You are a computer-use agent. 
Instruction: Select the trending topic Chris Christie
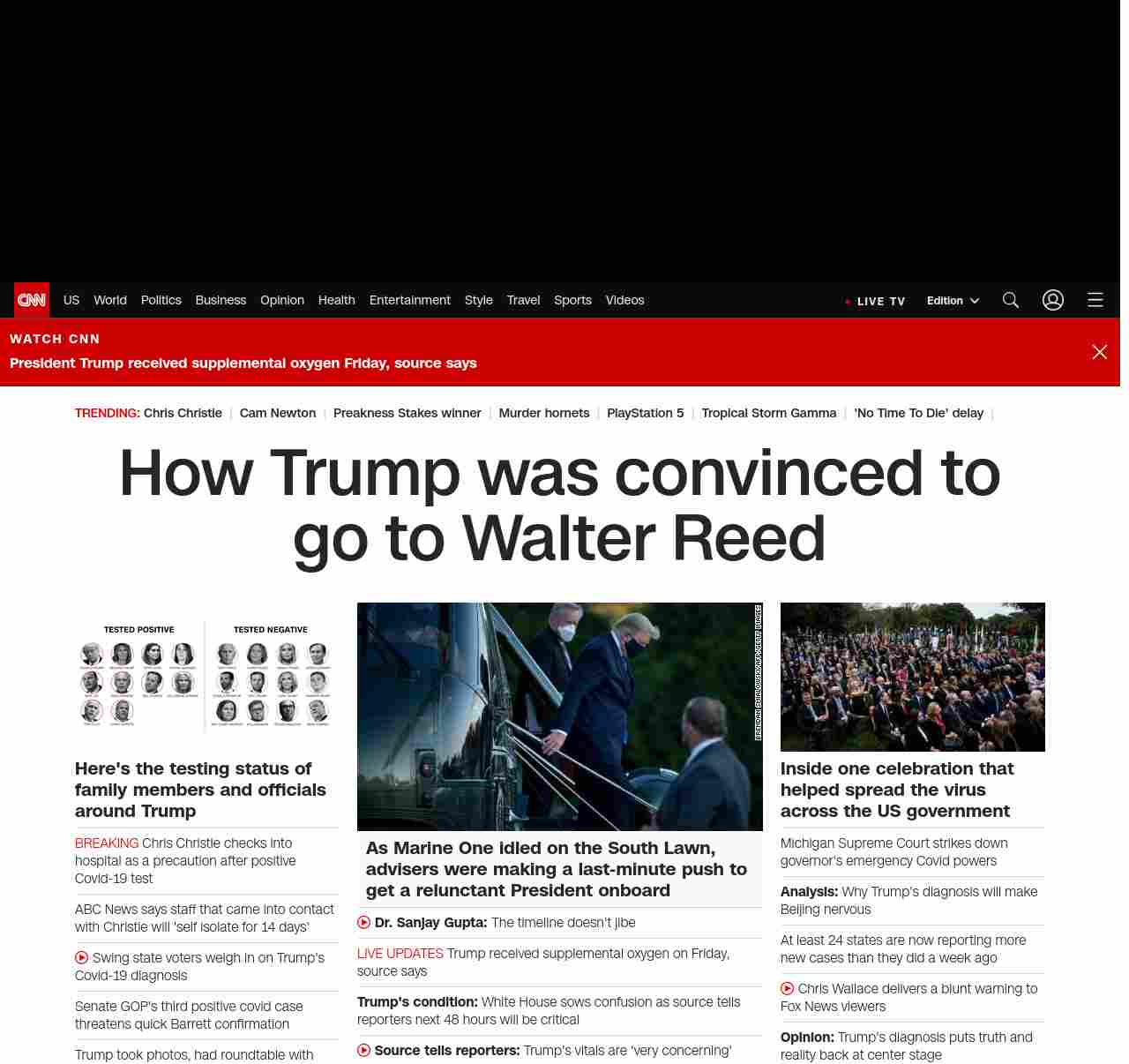(x=183, y=413)
